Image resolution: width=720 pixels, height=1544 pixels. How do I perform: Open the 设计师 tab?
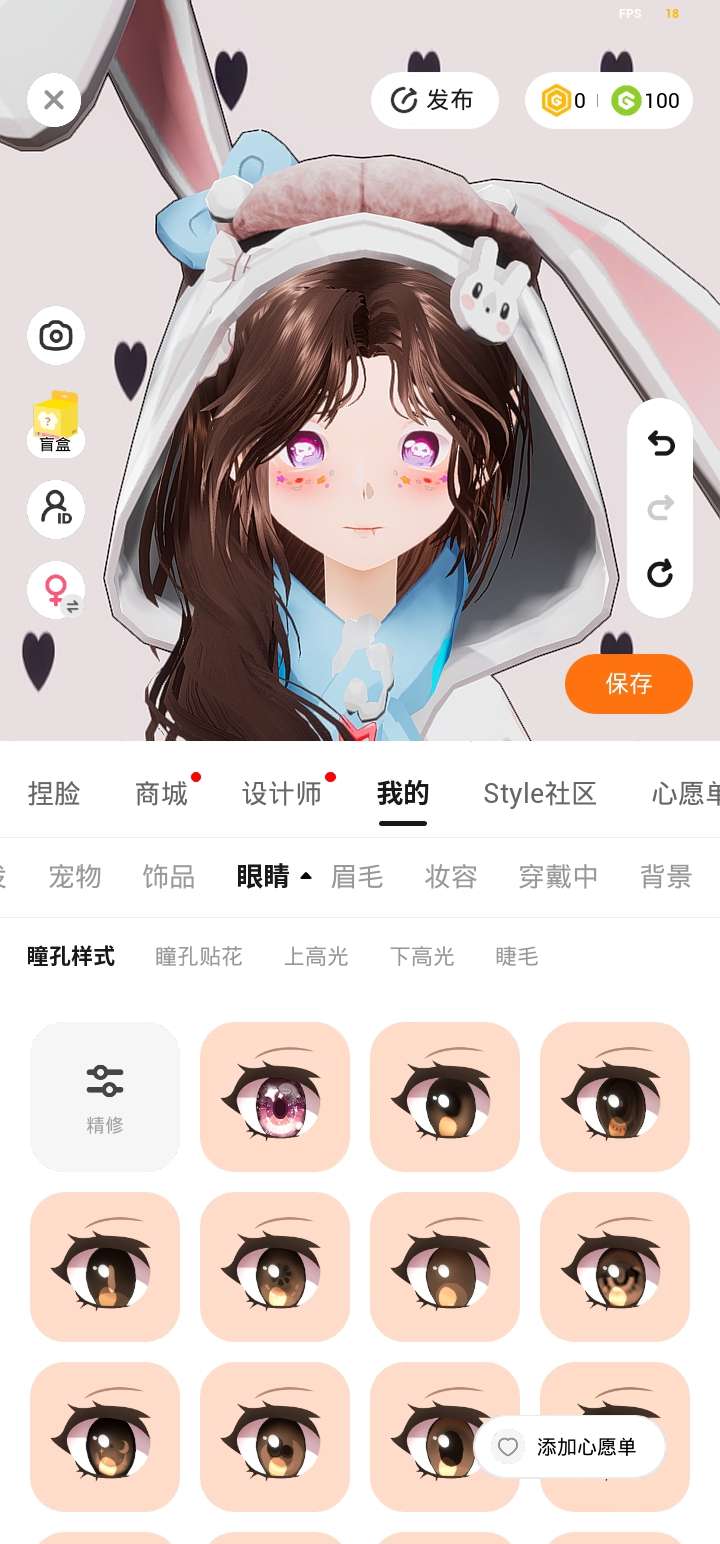pyautogui.click(x=282, y=794)
